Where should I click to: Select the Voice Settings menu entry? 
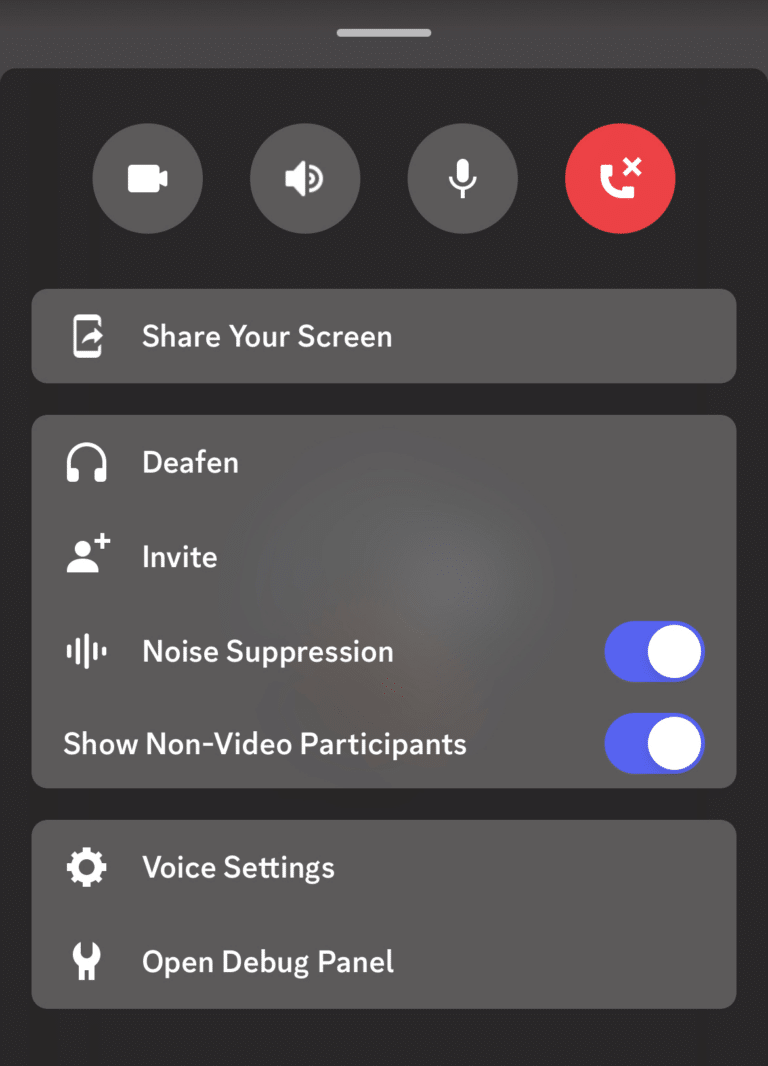click(238, 867)
